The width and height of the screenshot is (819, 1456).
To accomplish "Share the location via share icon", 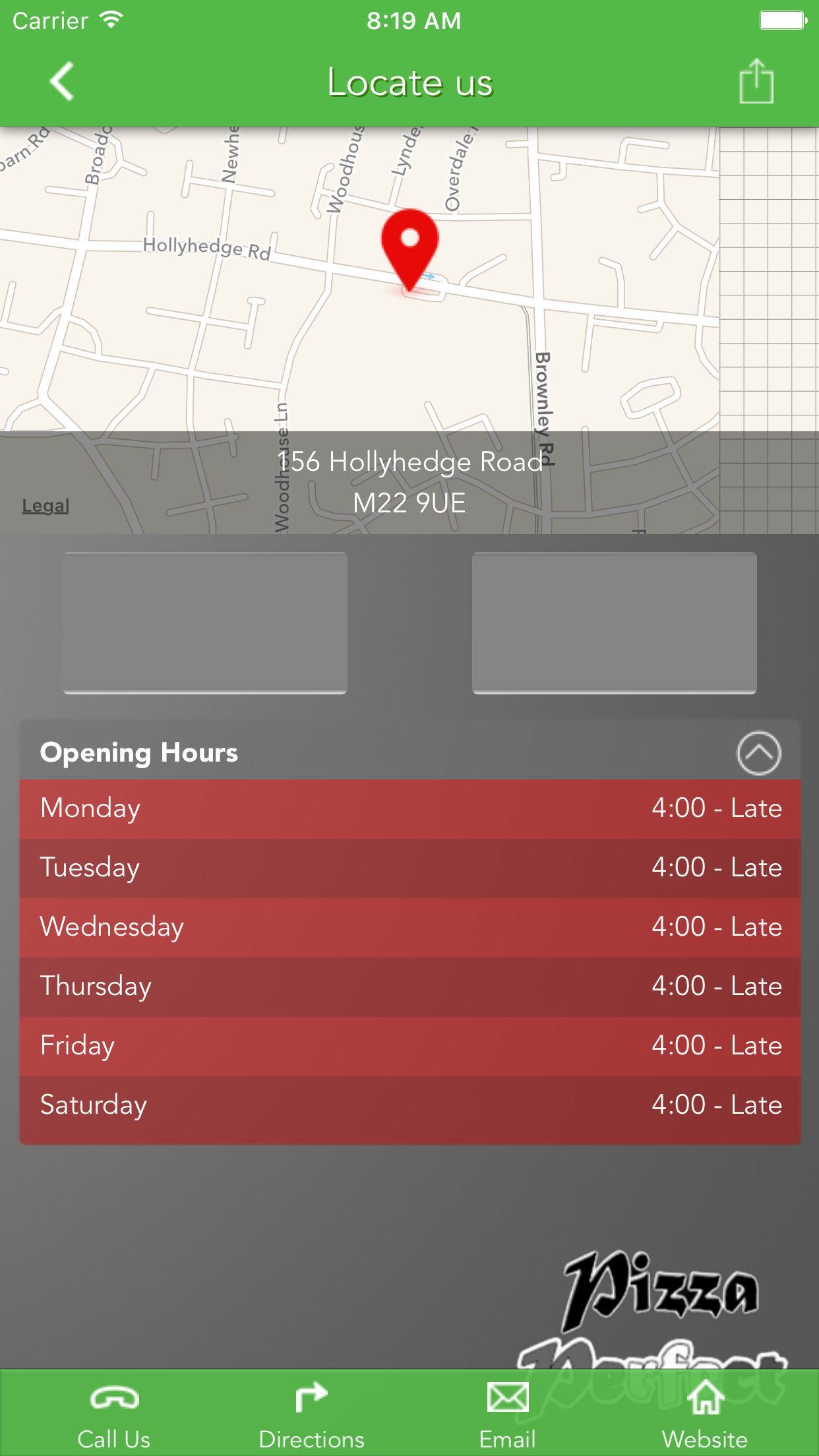I will [x=756, y=82].
